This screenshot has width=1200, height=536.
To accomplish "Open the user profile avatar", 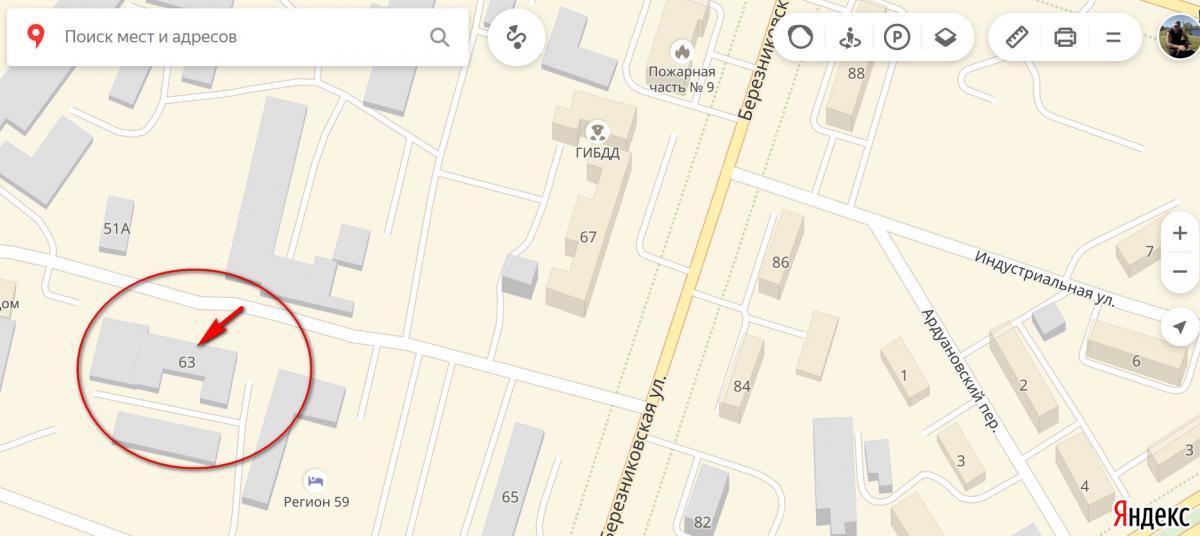I will [1178, 38].
